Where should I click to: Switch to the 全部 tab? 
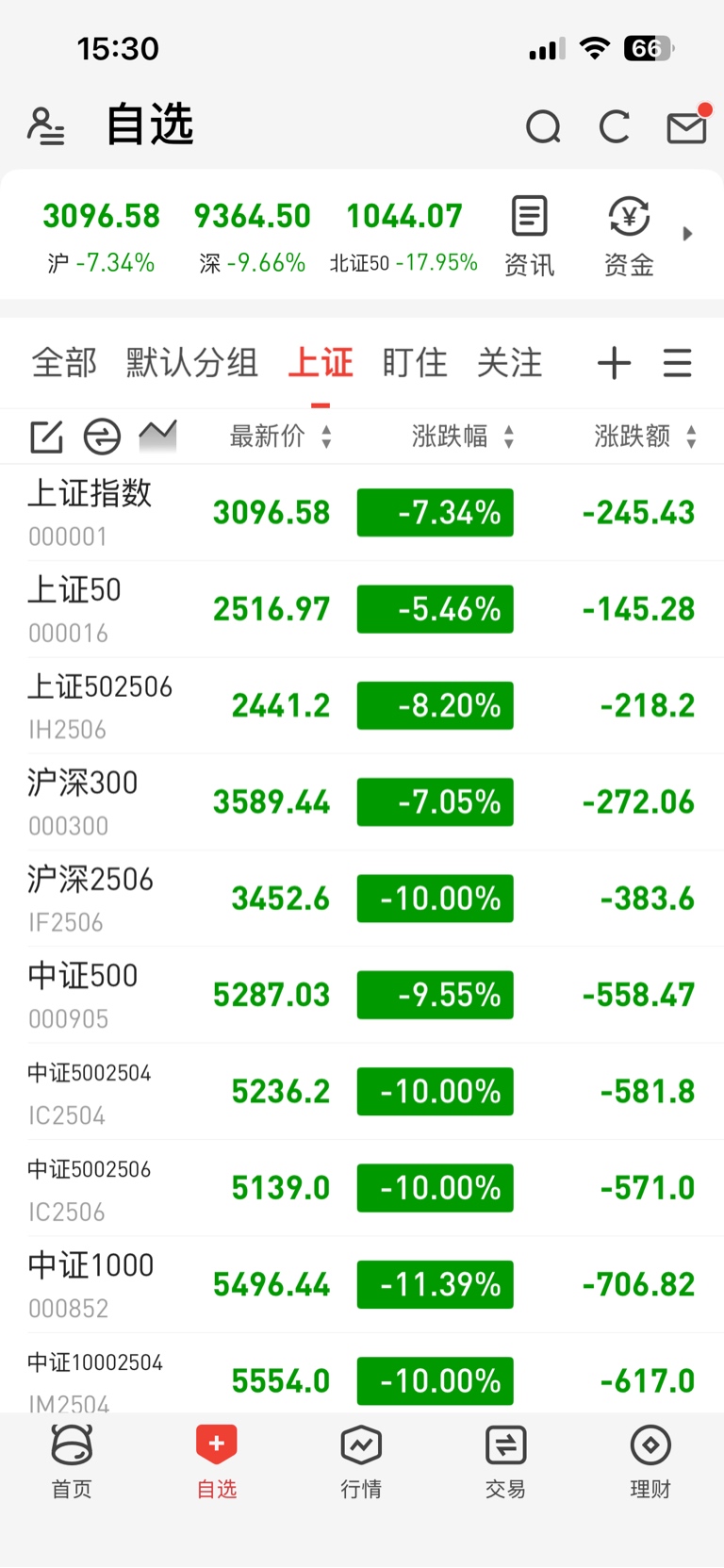[64, 362]
